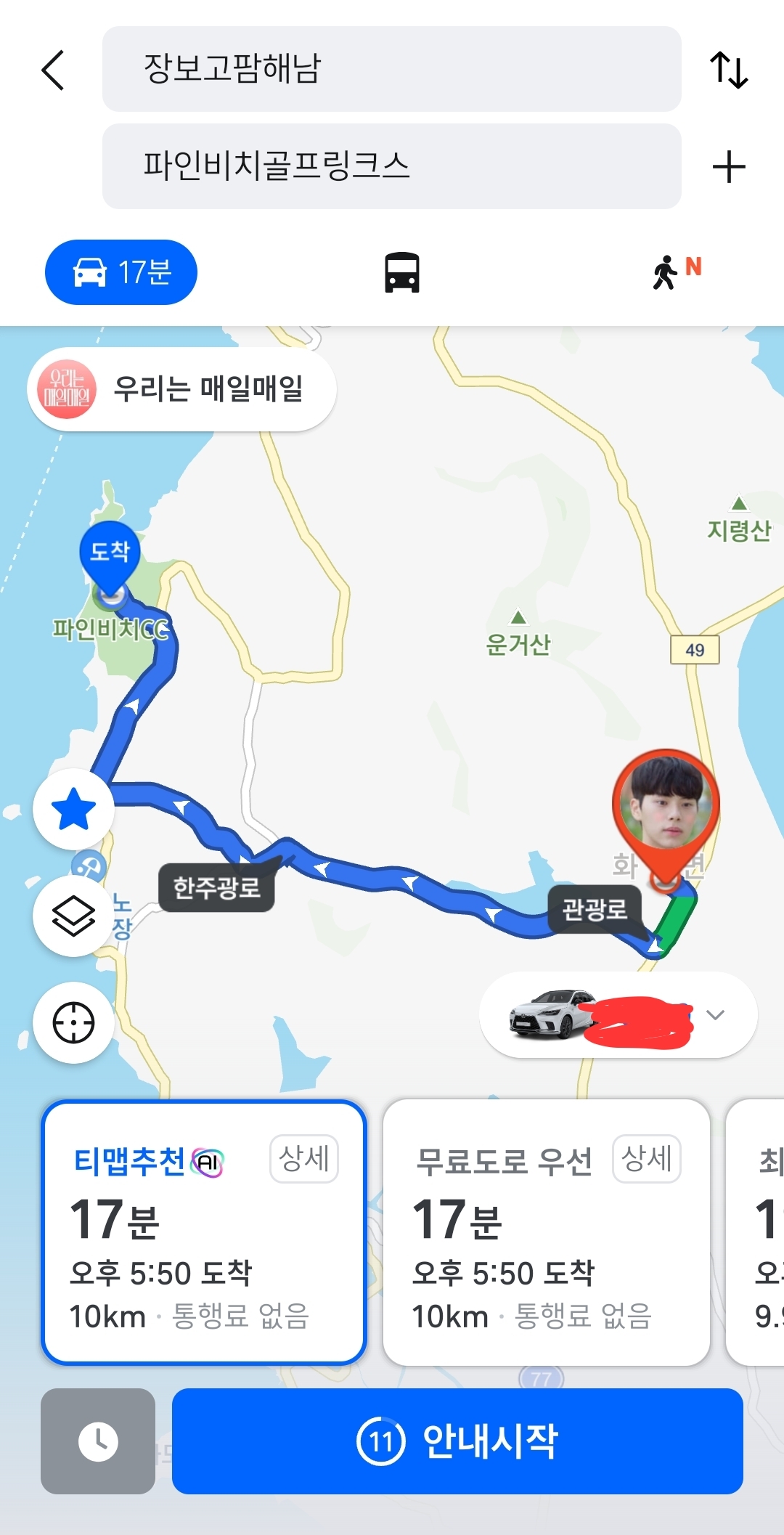Center the map on my current location
Image resolution: width=784 pixels, height=1535 pixels.
[73, 1022]
